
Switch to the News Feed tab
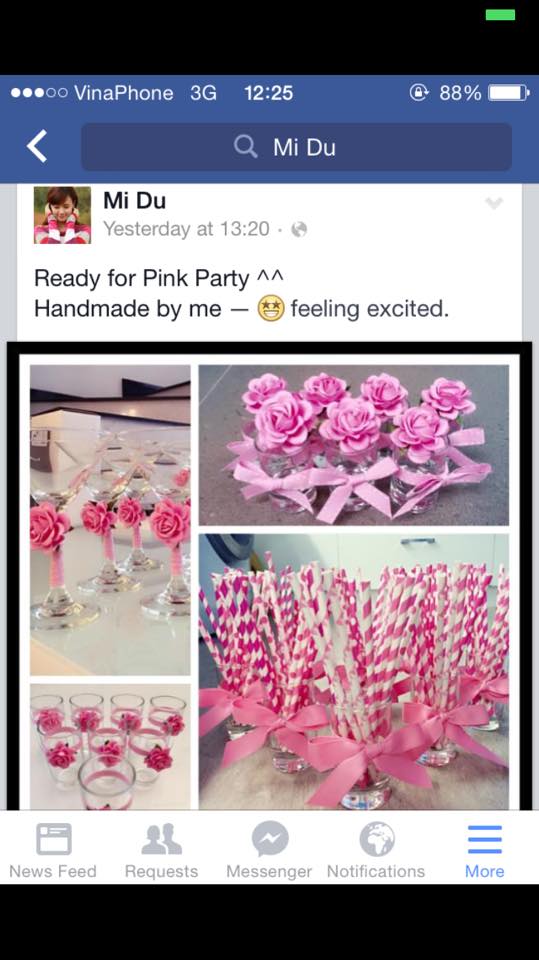pyautogui.click(x=53, y=850)
